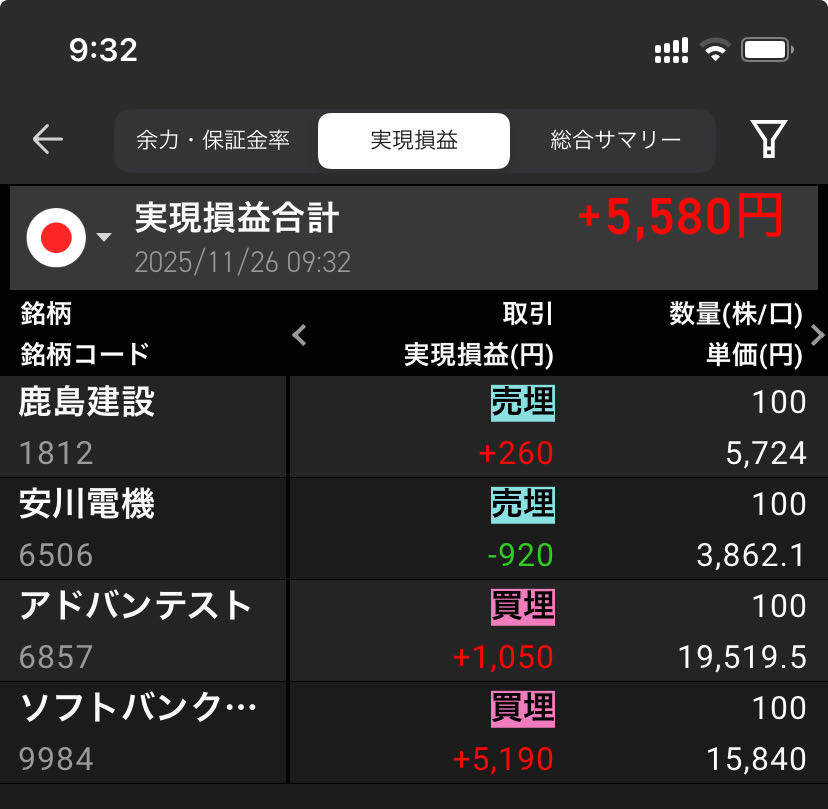Switch to the 総合サマリー tab
Image resolution: width=828 pixels, height=809 pixels.
pyautogui.click(x=615, y=140)
